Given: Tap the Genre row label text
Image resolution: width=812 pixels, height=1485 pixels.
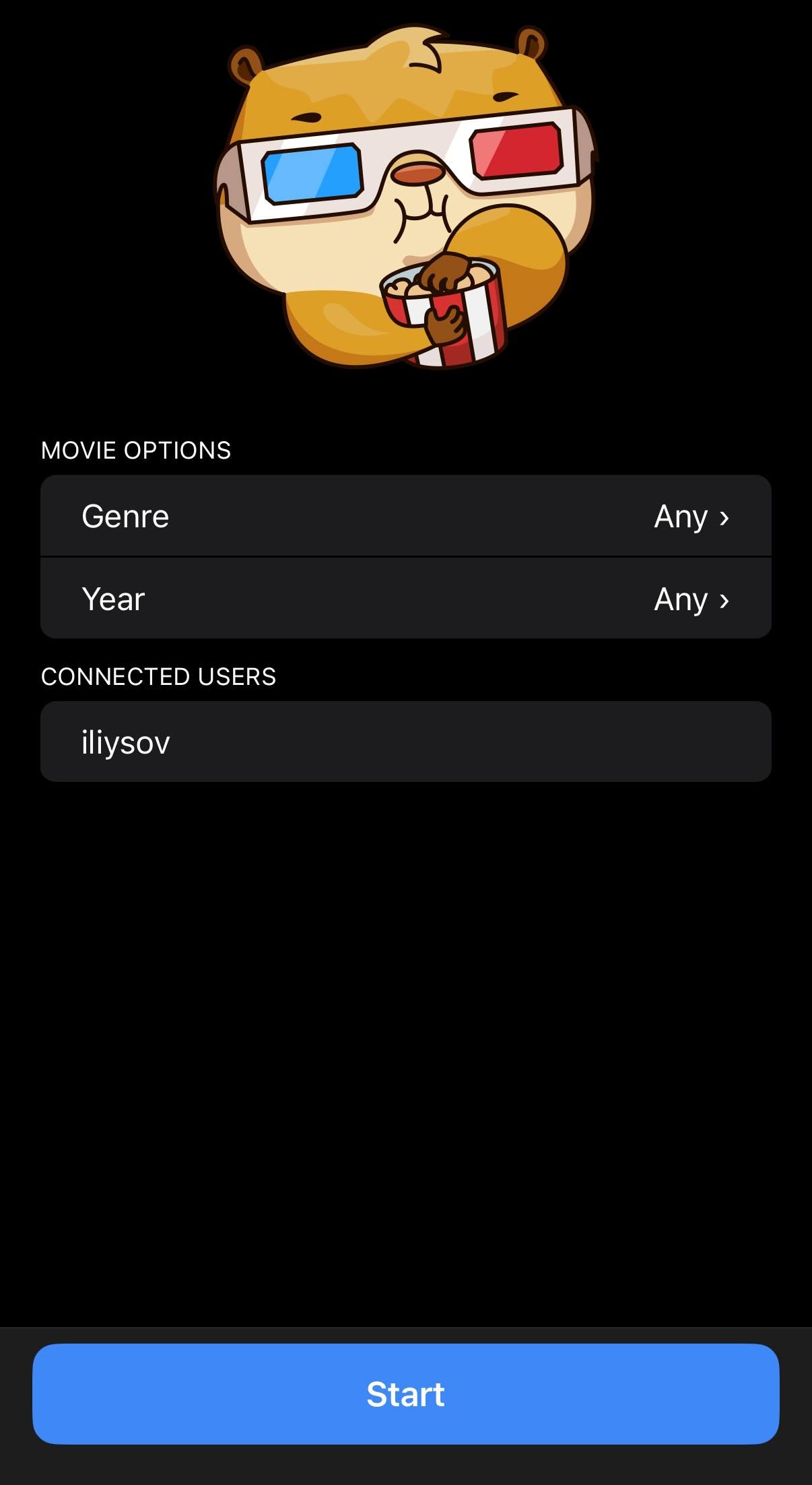Looking at the screenshot, I should click(125, 515).
